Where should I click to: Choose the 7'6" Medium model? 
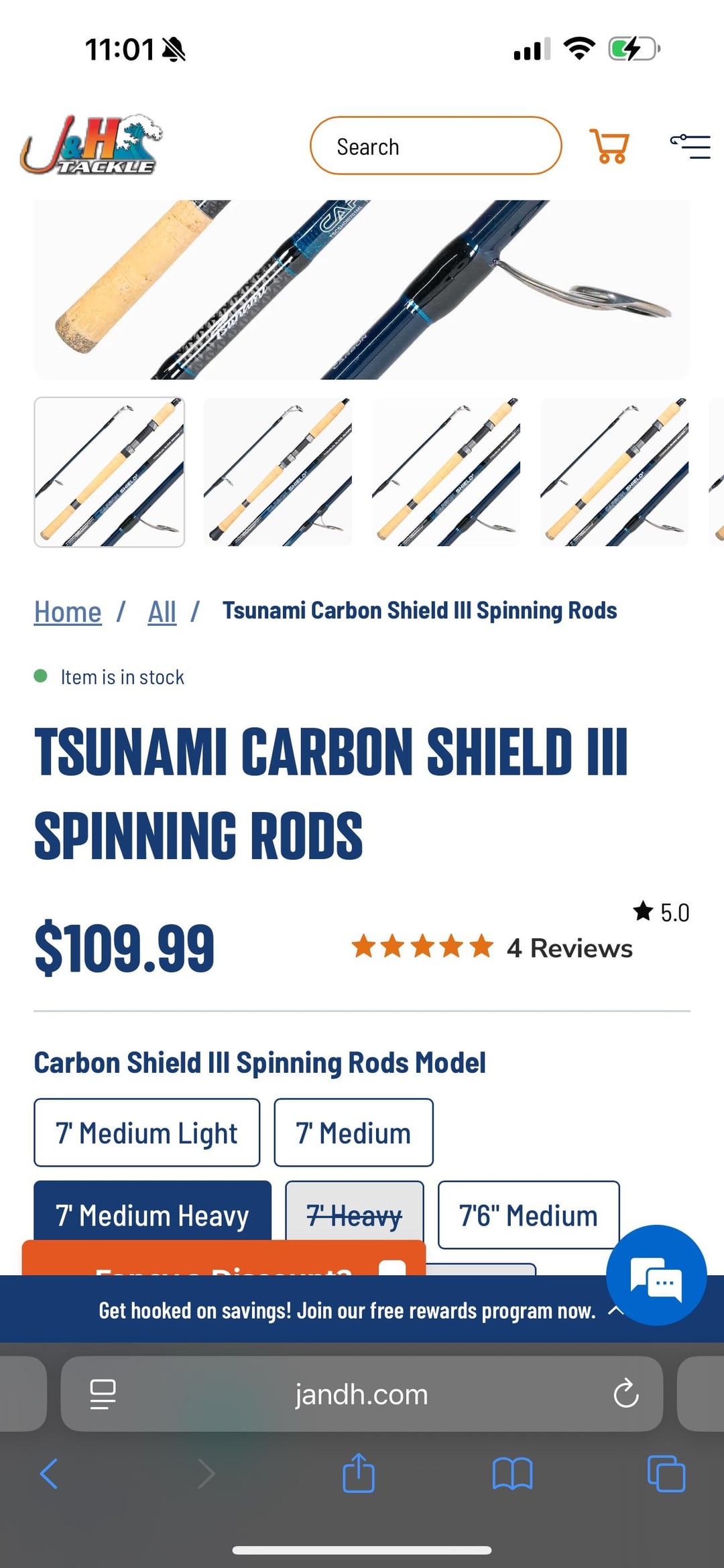click(528, 1214)
